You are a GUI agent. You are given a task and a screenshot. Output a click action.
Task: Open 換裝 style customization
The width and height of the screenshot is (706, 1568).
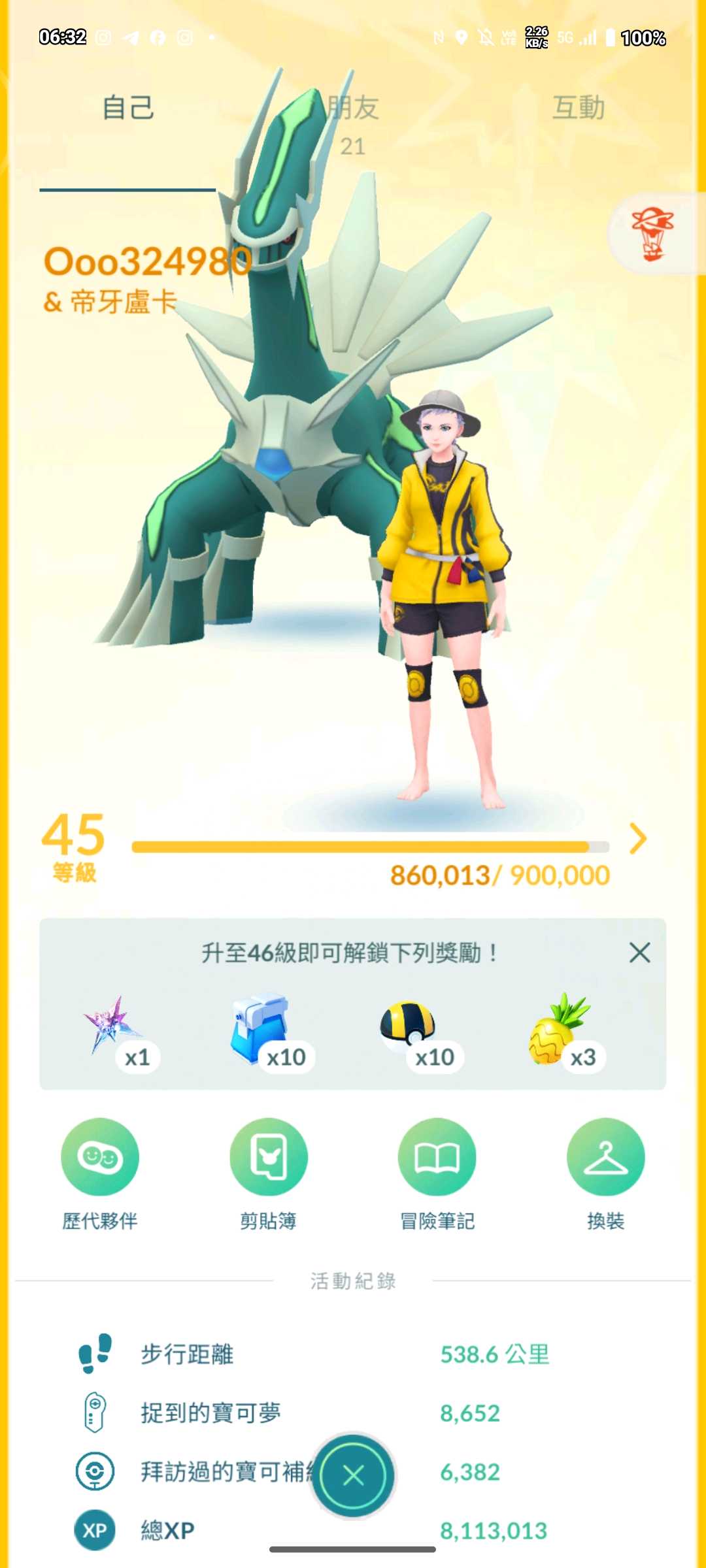tap(605, 1157)
